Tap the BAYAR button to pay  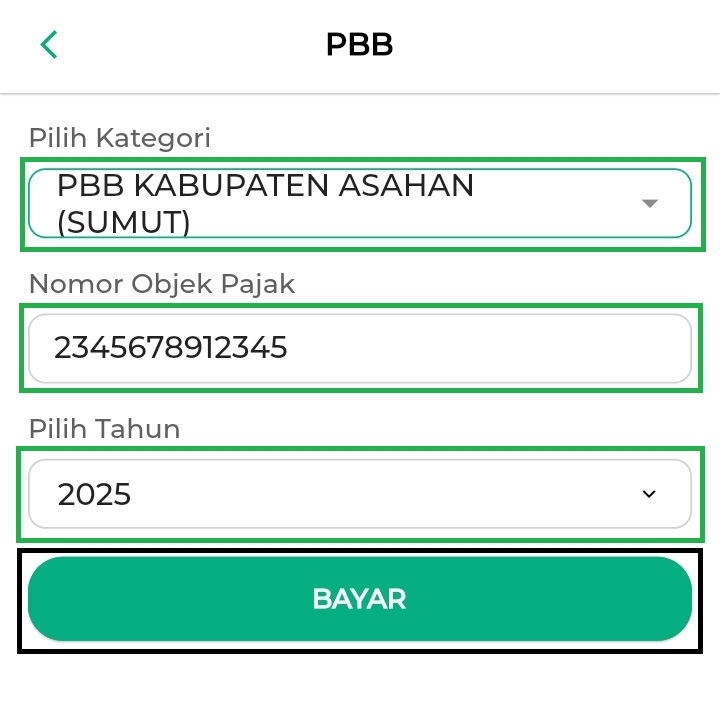pyautogui.click(x=360, y=599)
